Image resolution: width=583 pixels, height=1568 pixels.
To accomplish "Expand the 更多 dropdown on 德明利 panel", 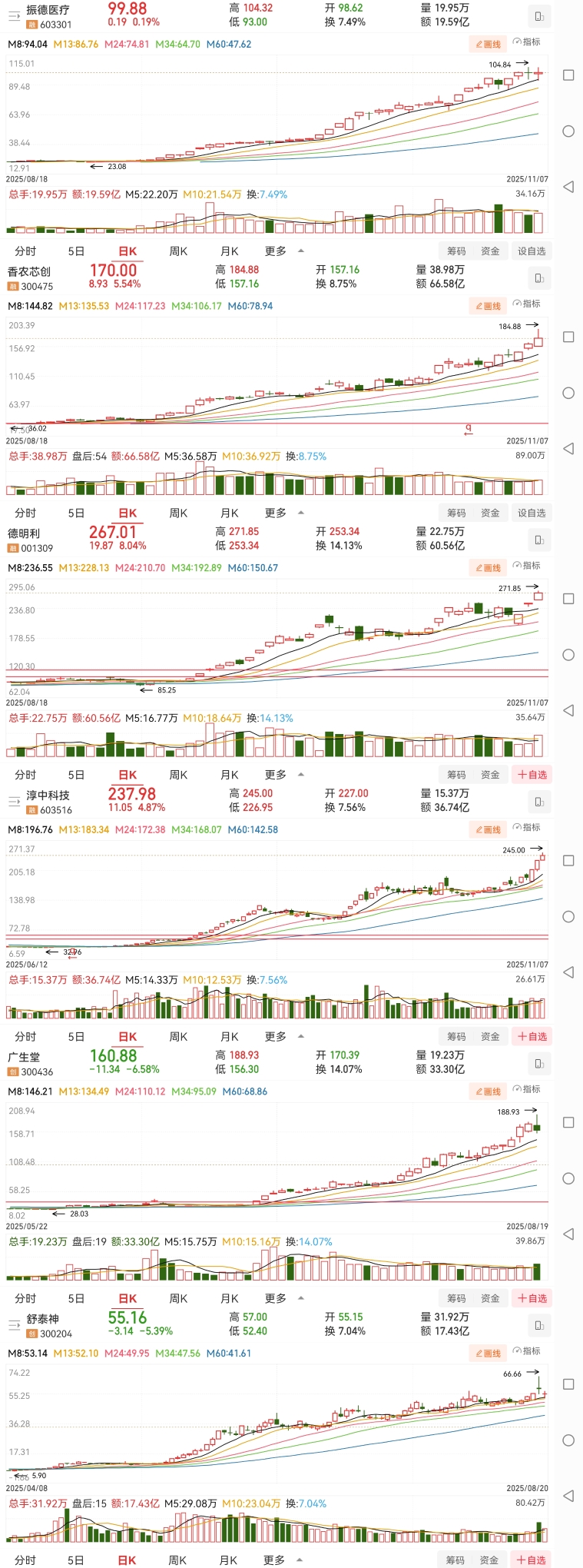I will coord(277,774).
